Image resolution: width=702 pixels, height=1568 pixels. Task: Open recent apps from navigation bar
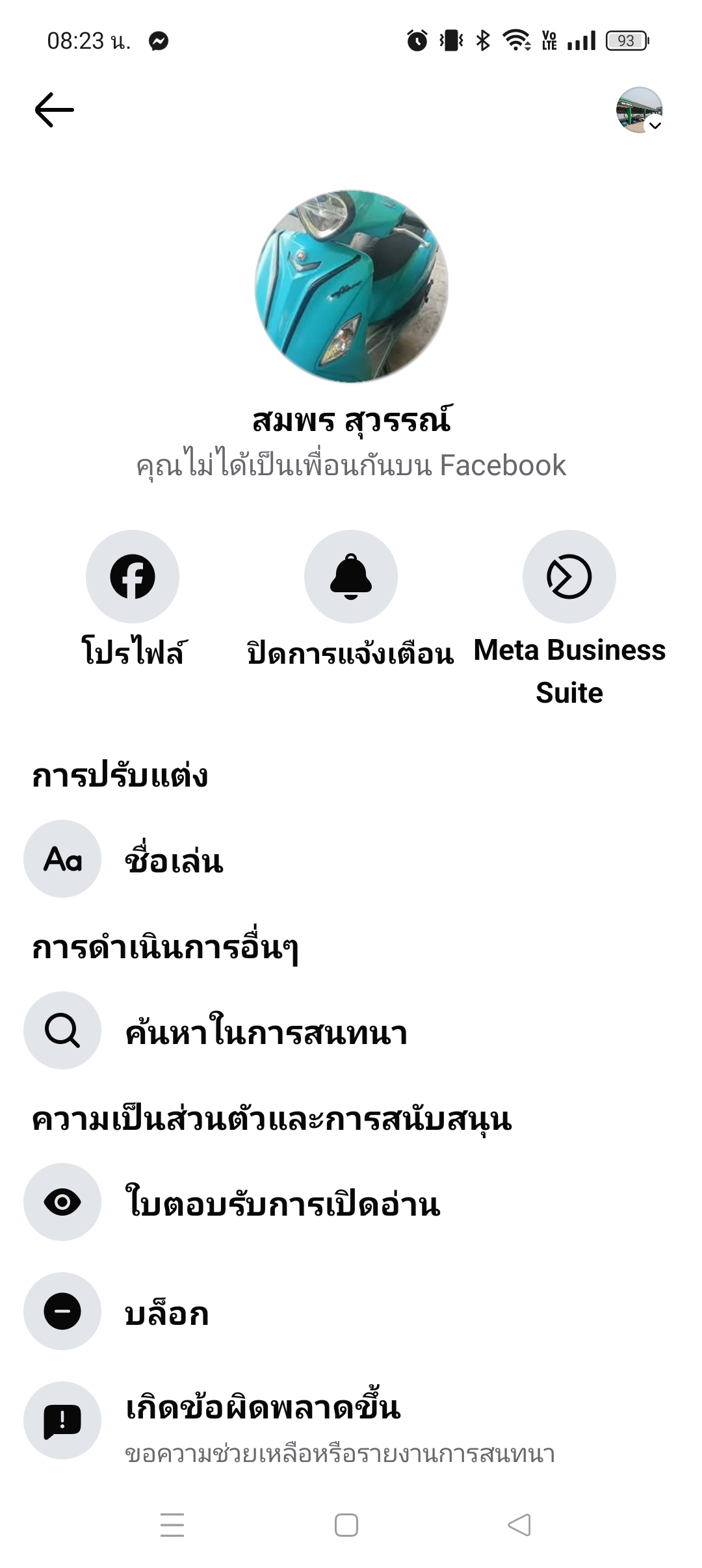pos(172,1524)
